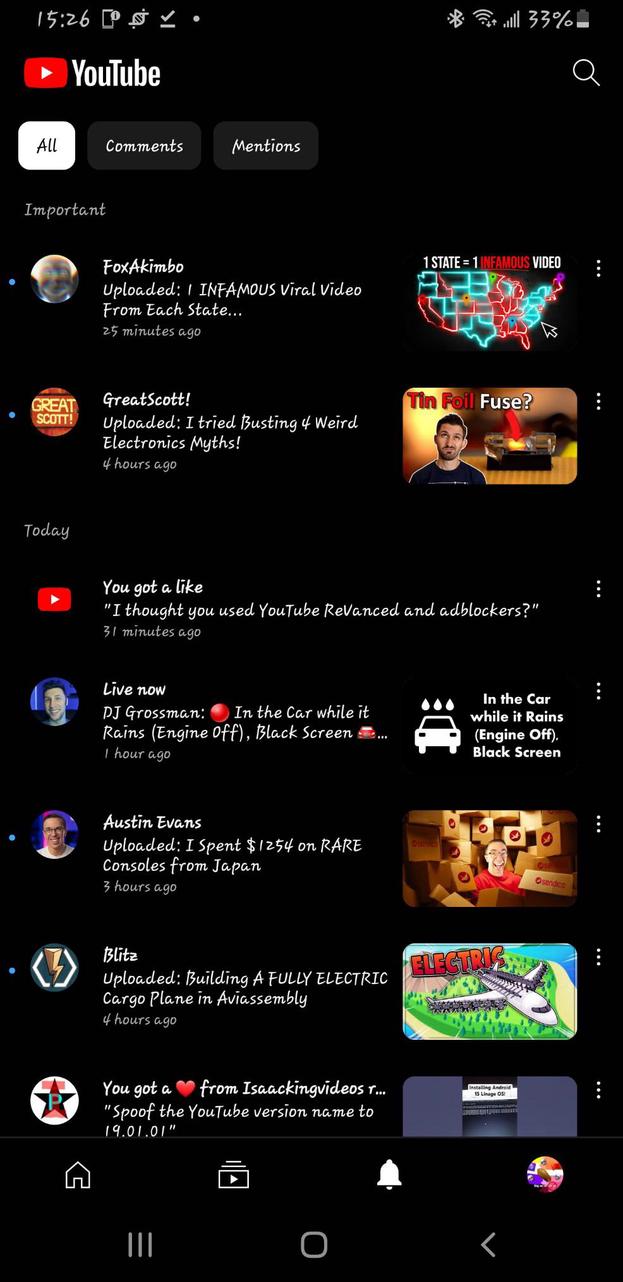
Task: Switch to the Subscriptions tab
Action: (233, 1176)
